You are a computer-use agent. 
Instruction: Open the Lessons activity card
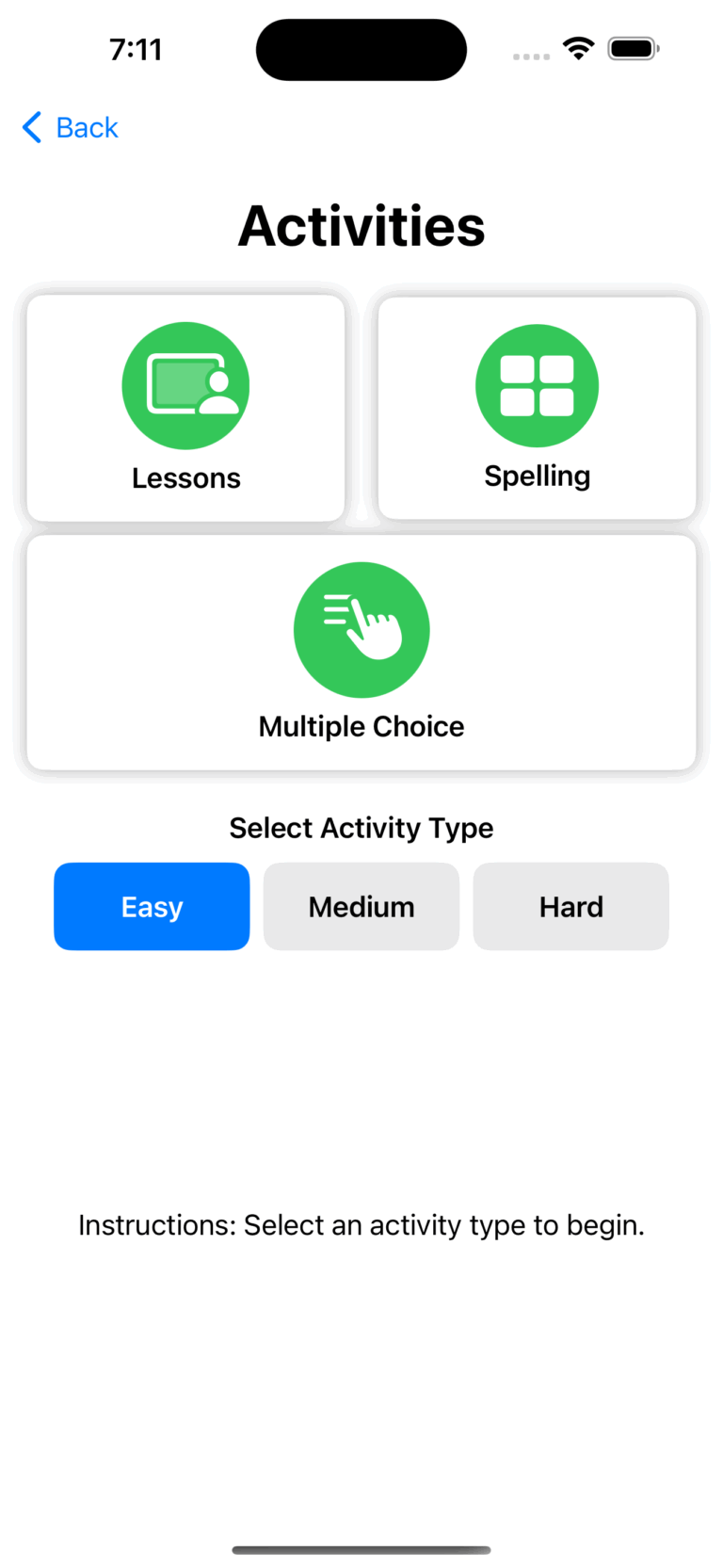point(185,408)
